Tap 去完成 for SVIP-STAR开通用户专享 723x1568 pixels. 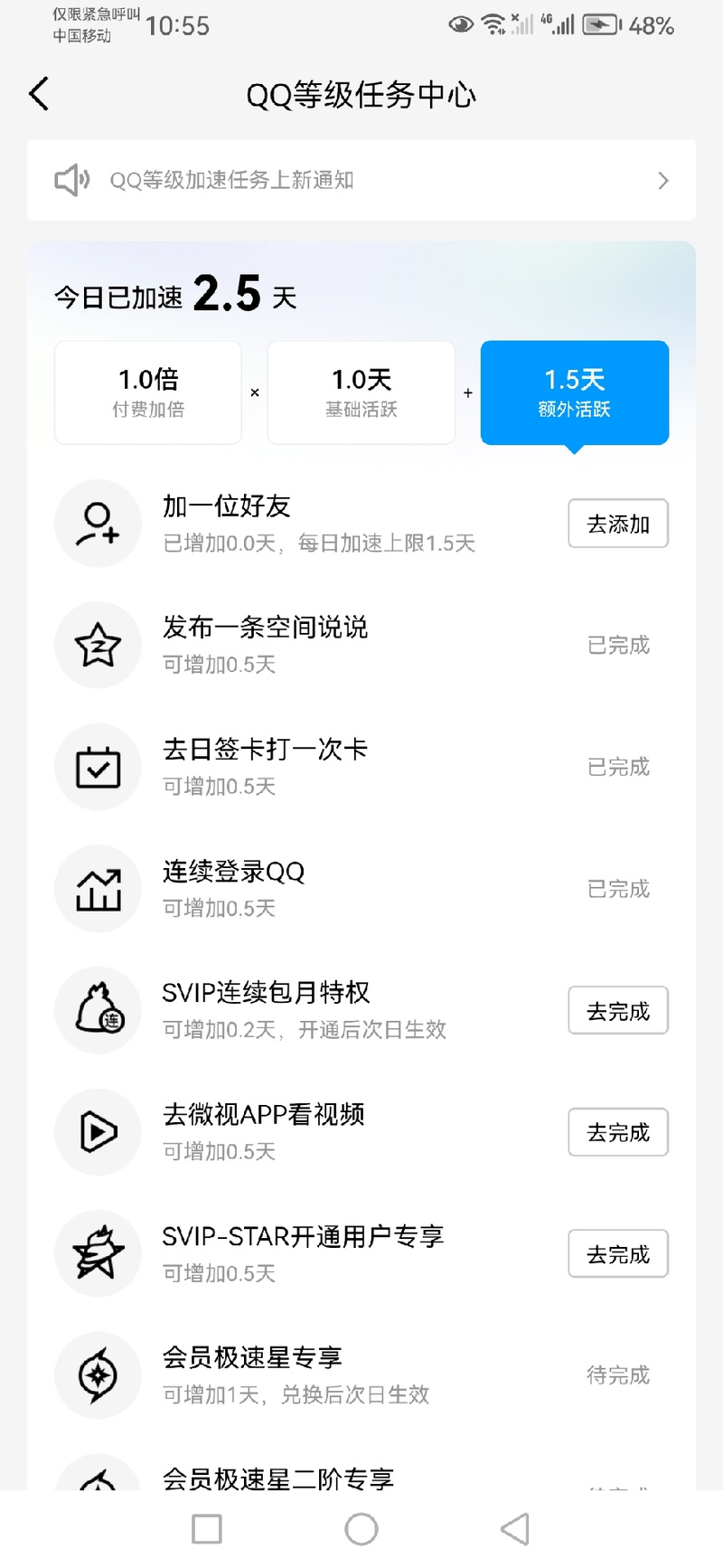point(618,1253)
